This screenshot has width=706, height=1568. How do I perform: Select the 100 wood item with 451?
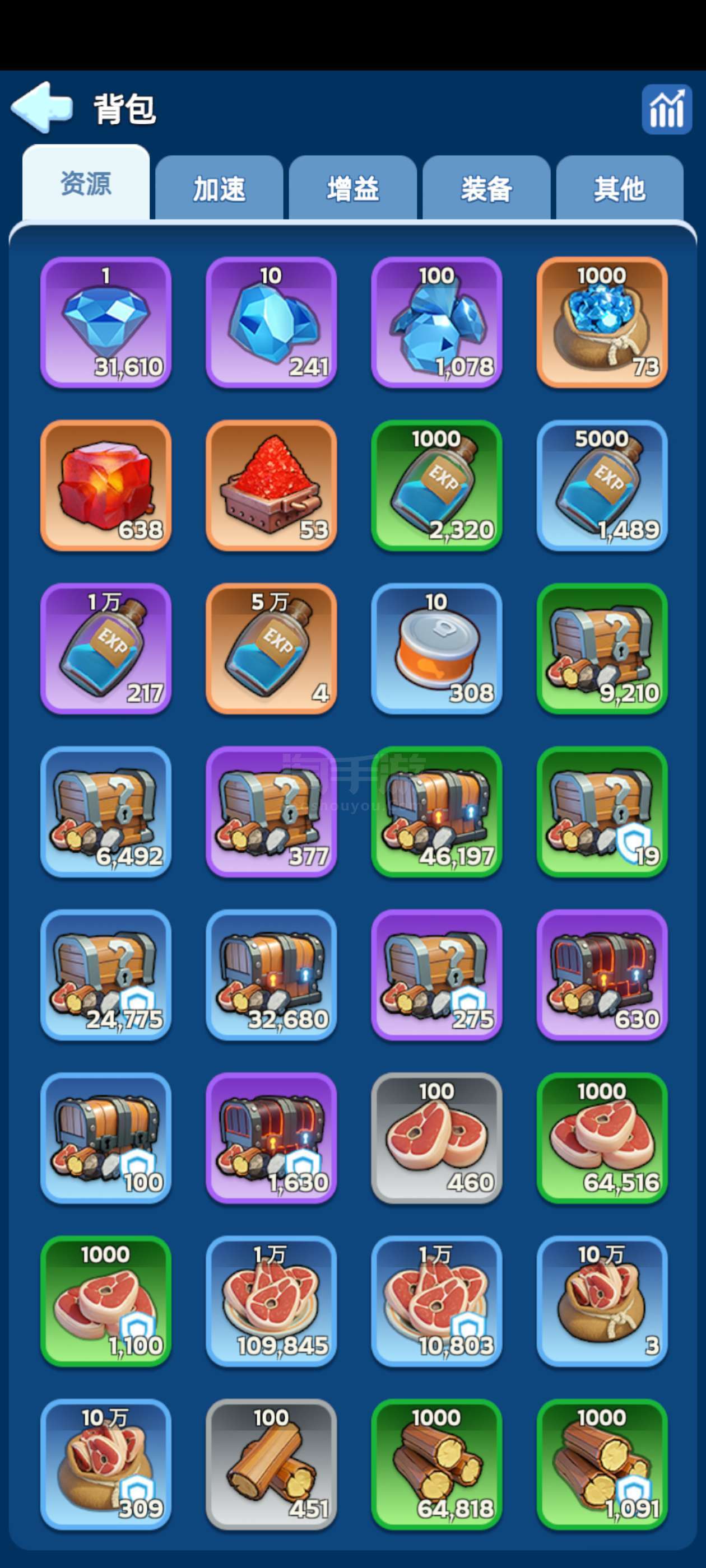[x=271, y=1464]
